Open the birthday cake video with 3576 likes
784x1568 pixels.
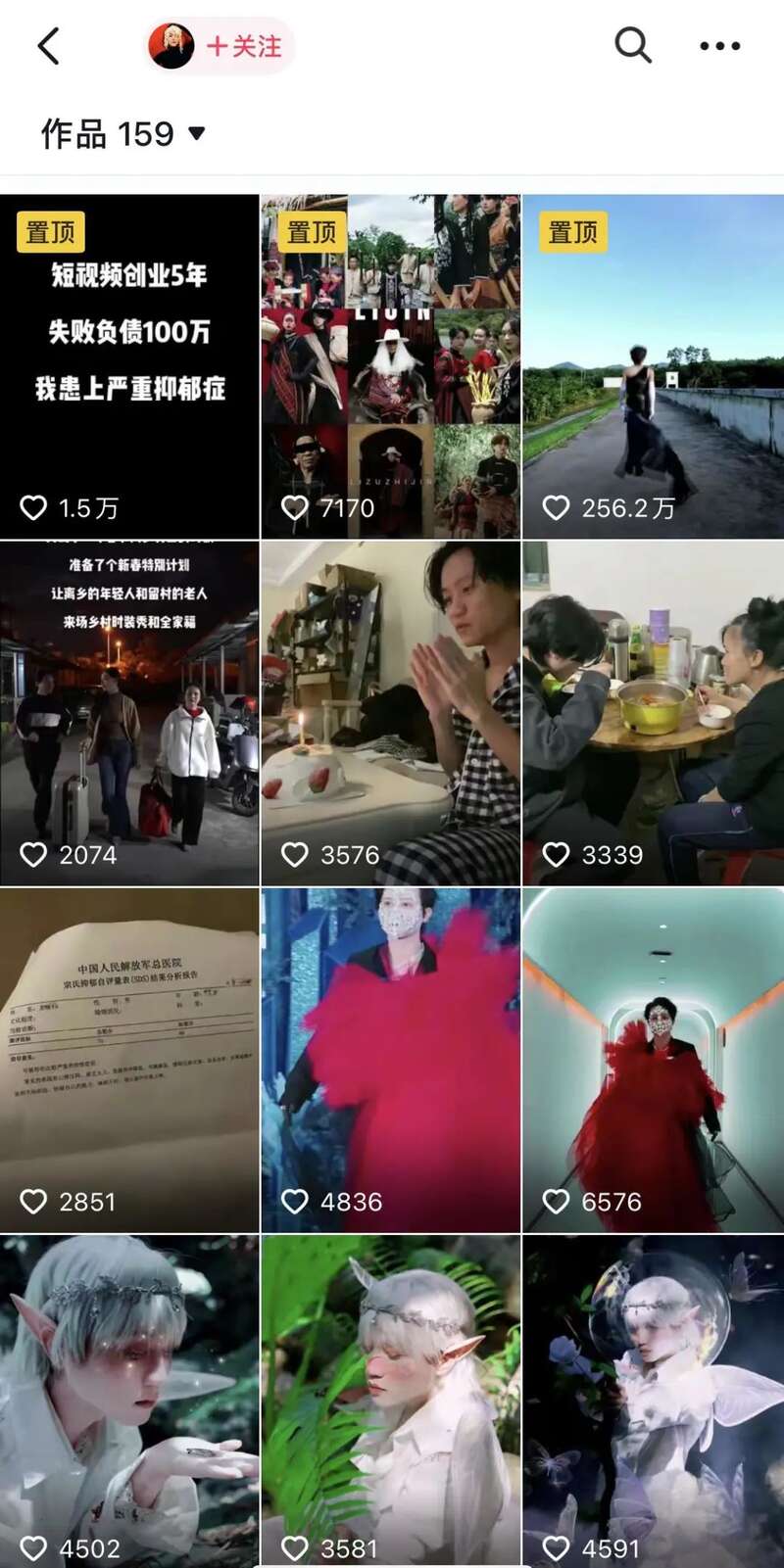(x=390, y=713)
